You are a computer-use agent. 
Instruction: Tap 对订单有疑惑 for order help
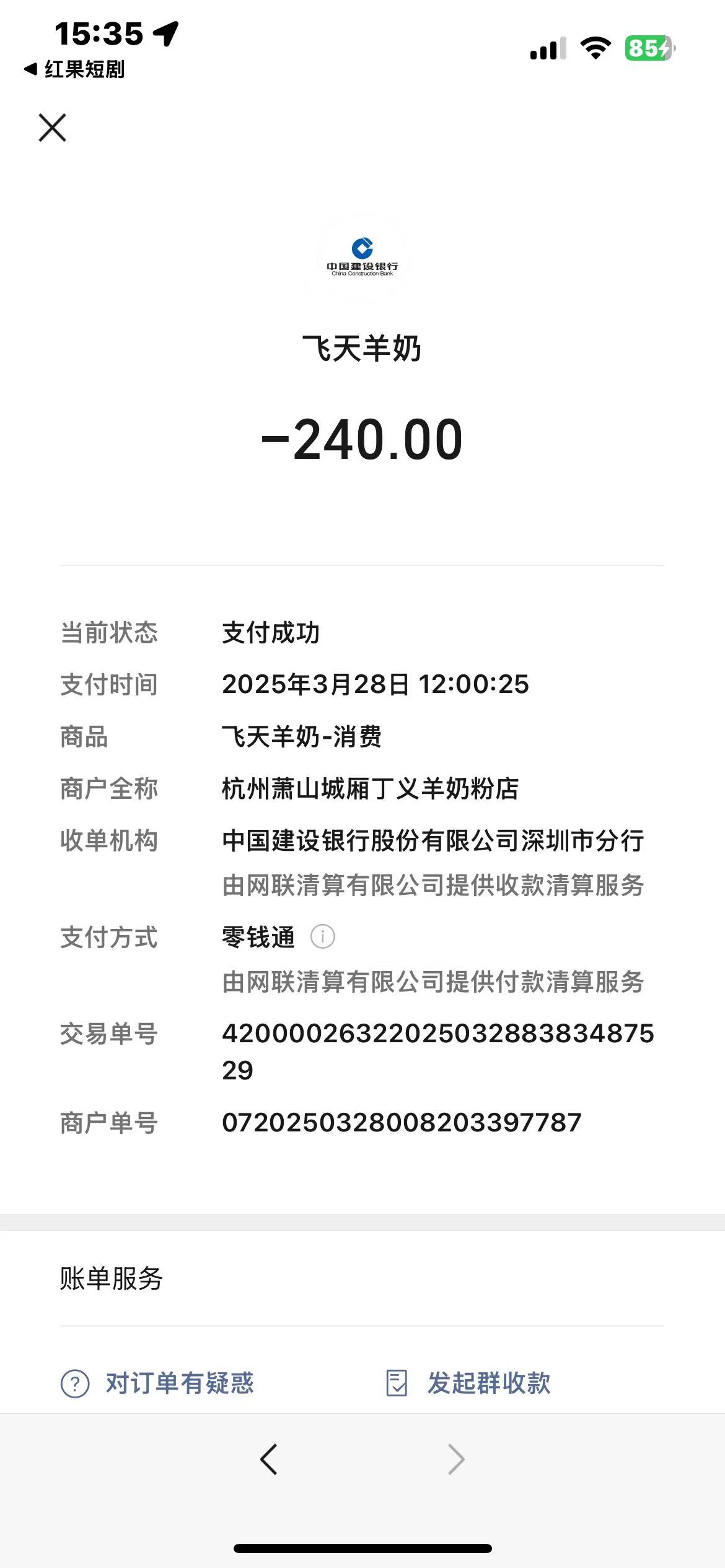(x=158, y=1383)
